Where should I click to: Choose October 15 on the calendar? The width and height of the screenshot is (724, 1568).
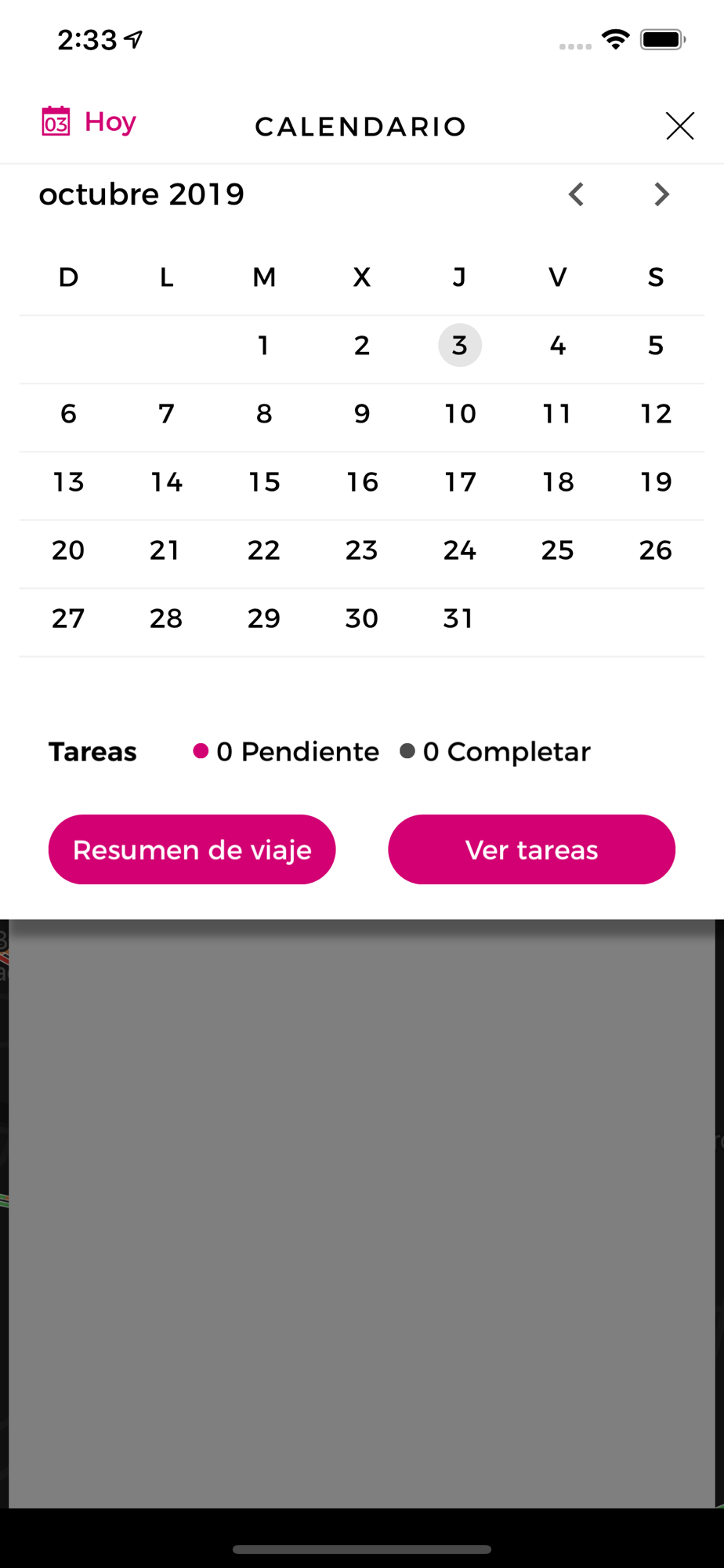(x=264, y=481)
